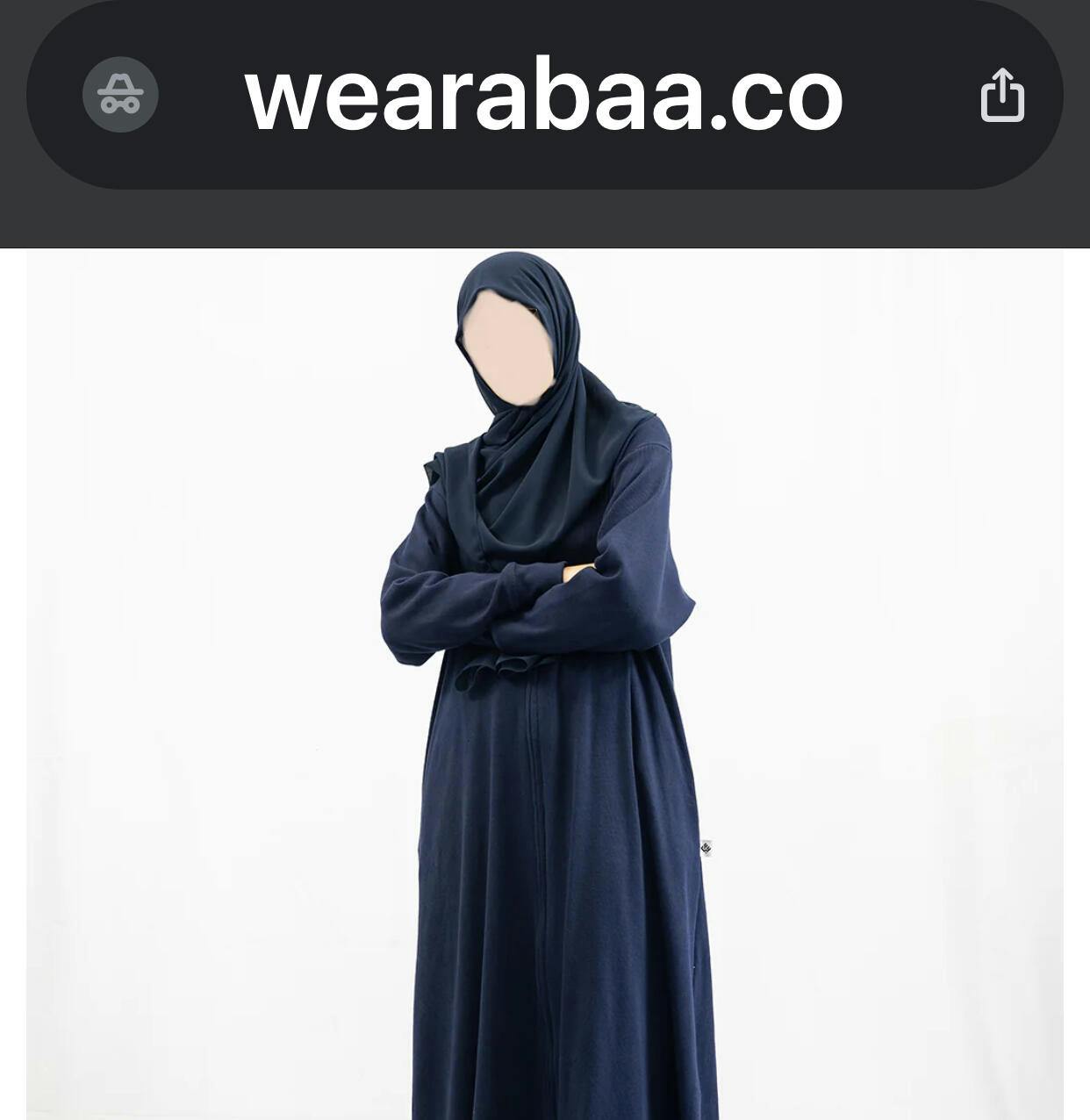Share this page

1001,95
